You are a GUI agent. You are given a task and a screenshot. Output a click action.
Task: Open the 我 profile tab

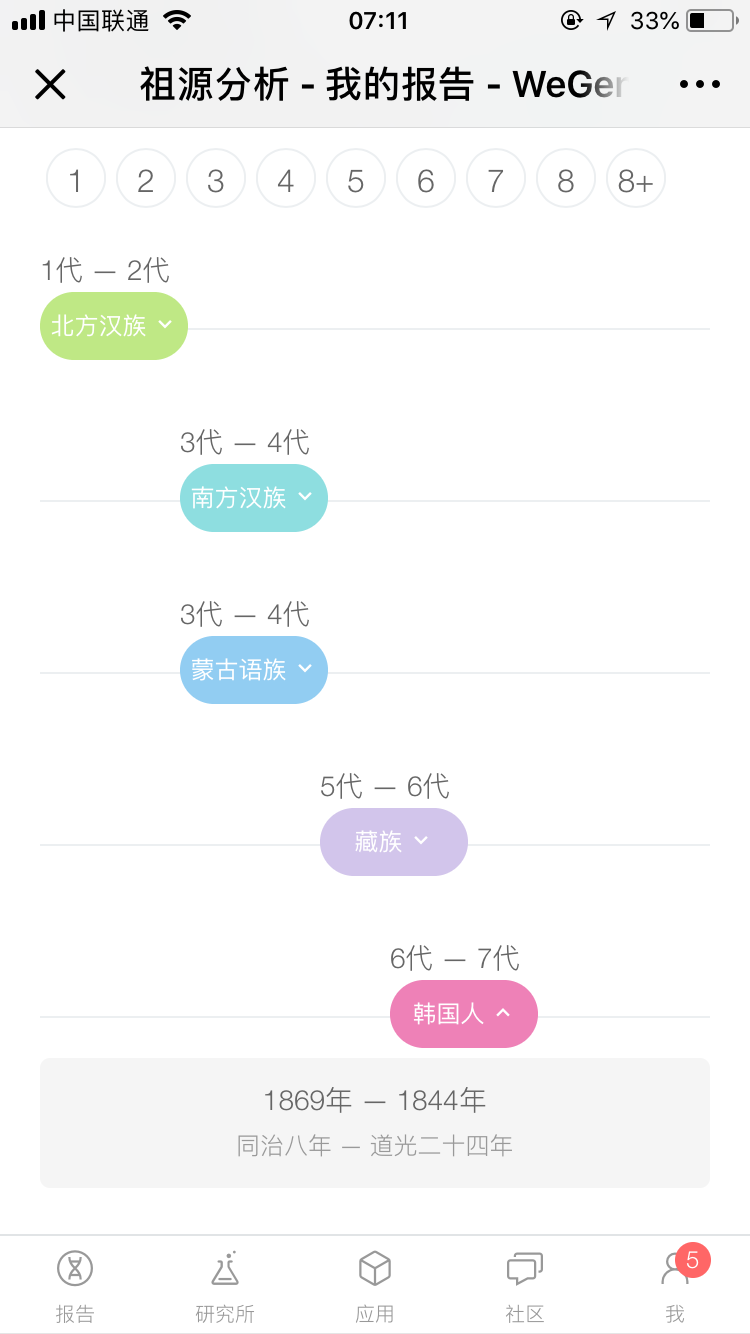click(x=677, y=1285)
